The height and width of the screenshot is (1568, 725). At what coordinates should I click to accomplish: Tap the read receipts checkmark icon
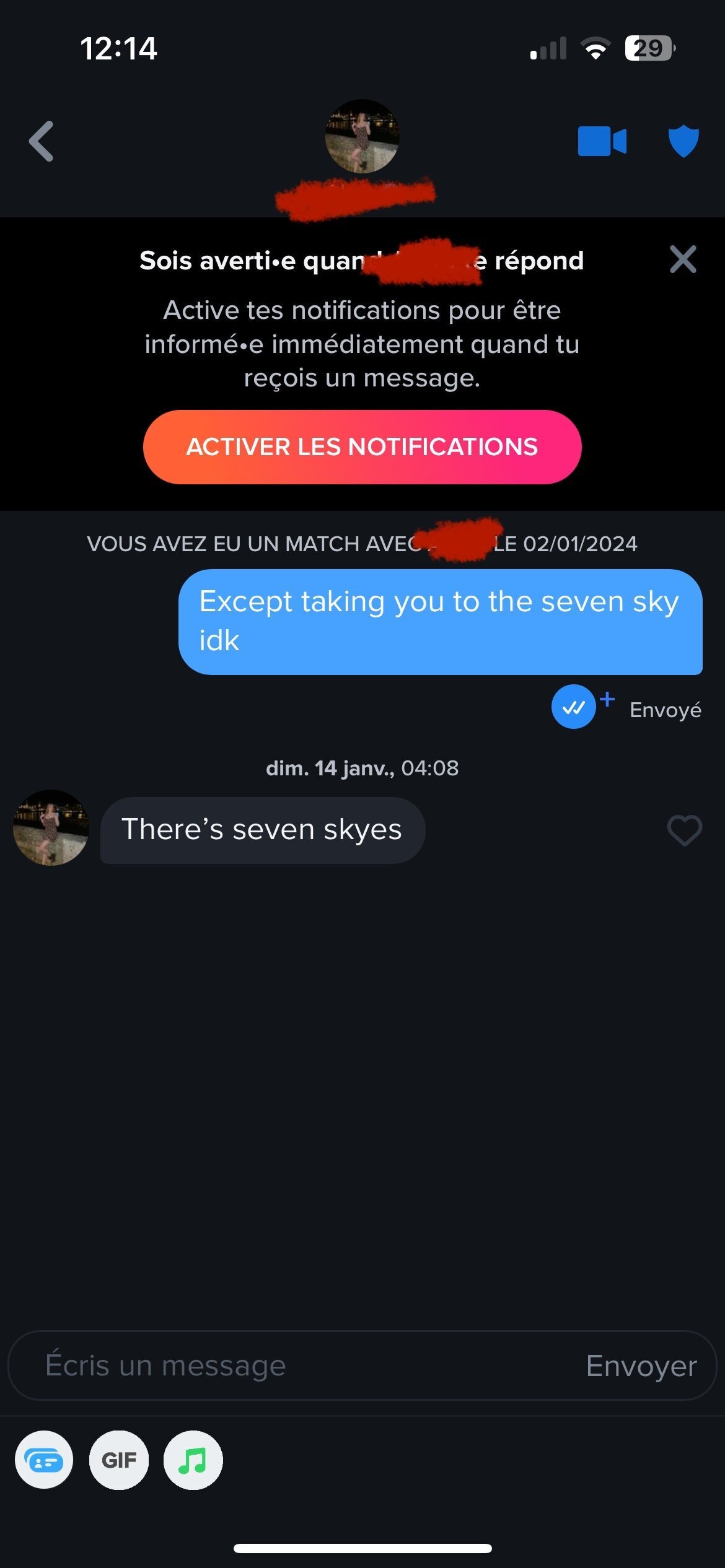point(574,707)
